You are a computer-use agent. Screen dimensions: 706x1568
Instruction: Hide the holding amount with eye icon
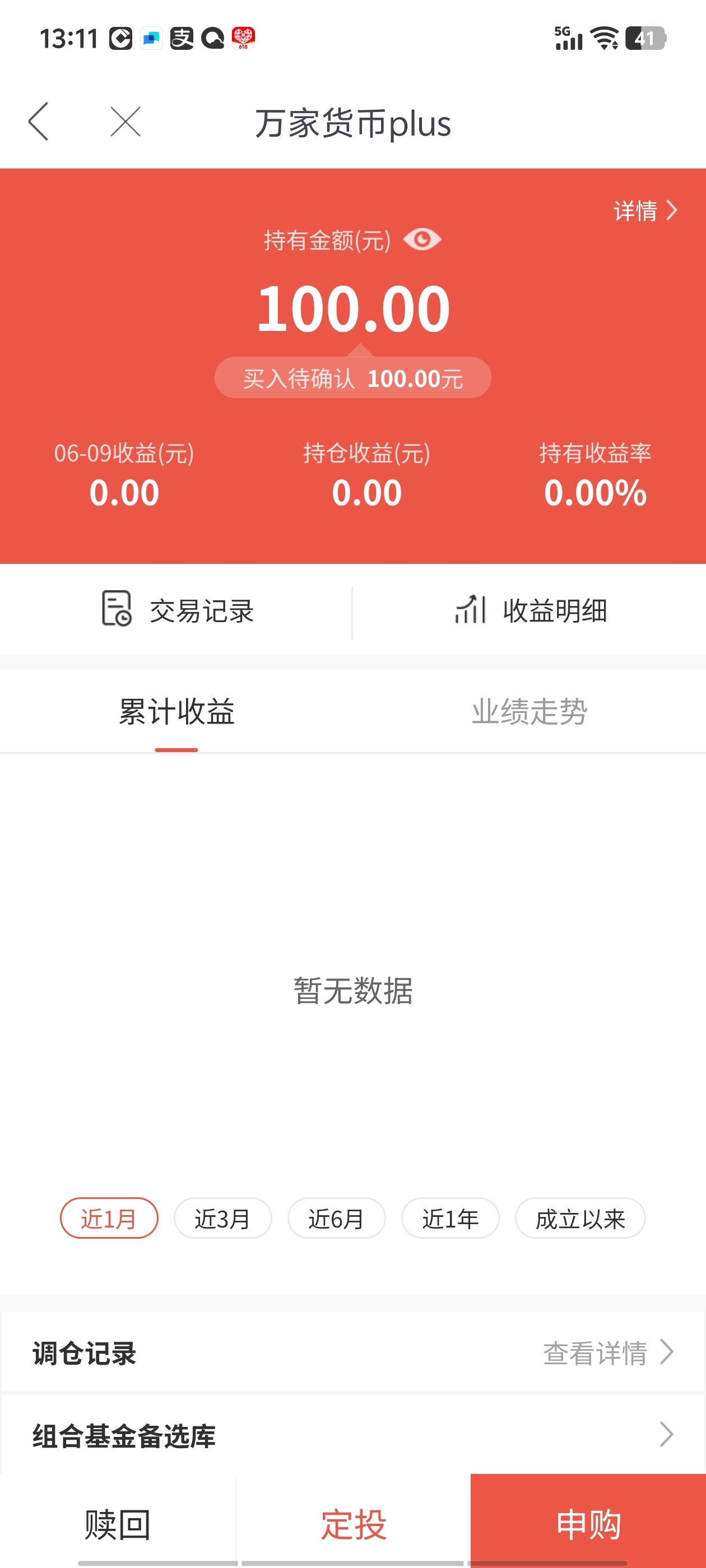(x=422, y=239)
